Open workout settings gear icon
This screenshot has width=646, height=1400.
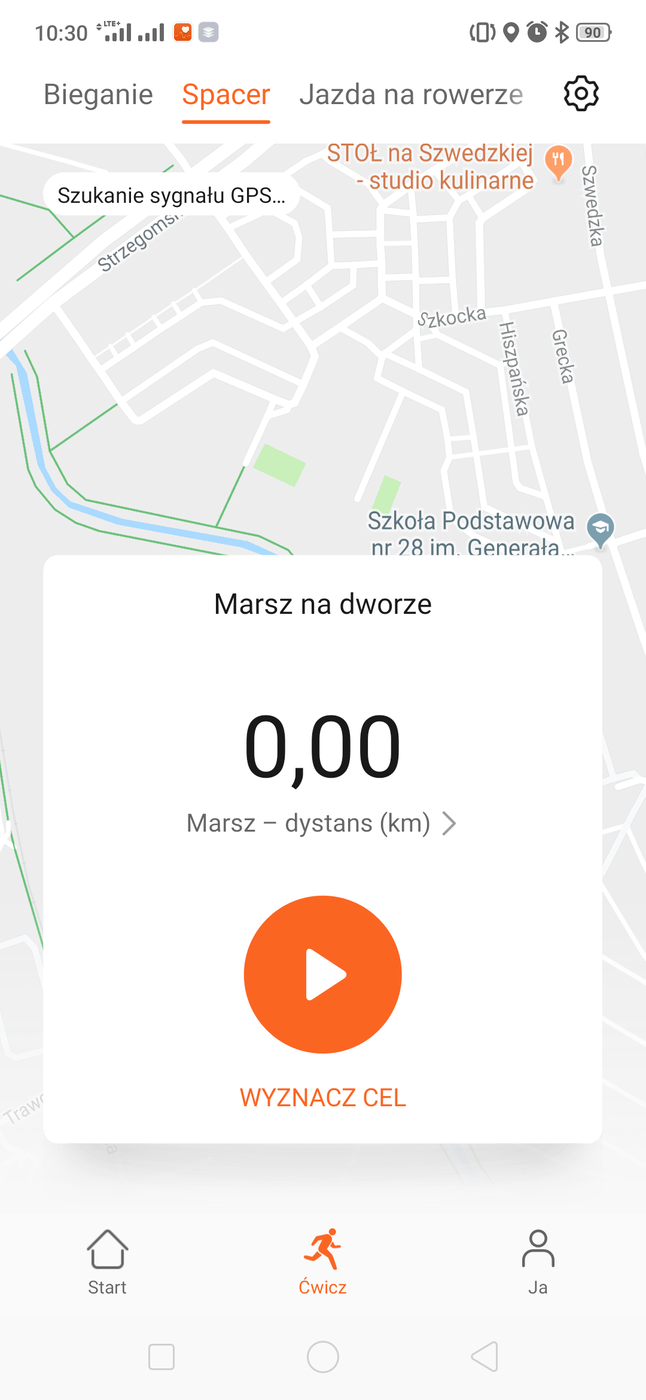(581, 94)
